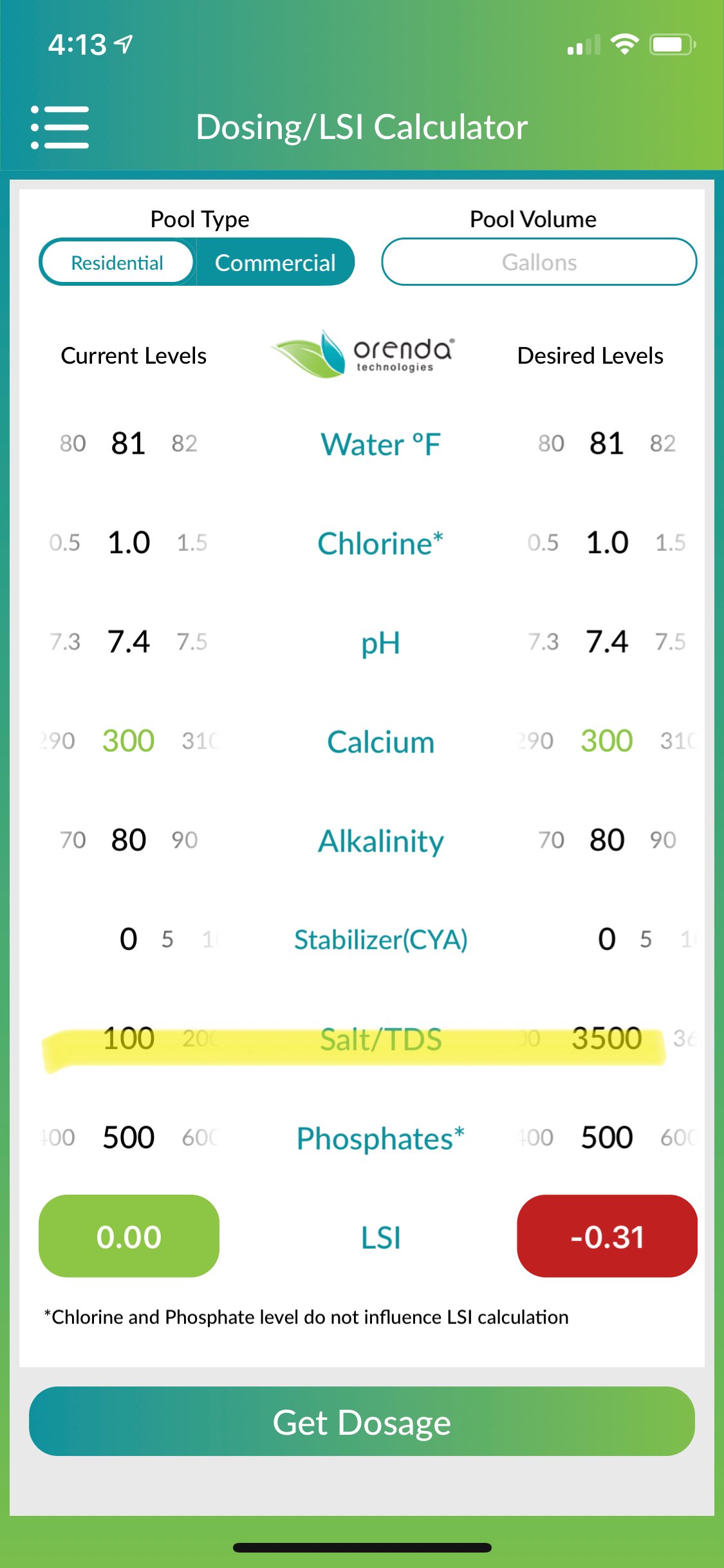Tap the Gallons pool volume field
The height and width of the screenshot is (1568, 724).
pos(539,261)
